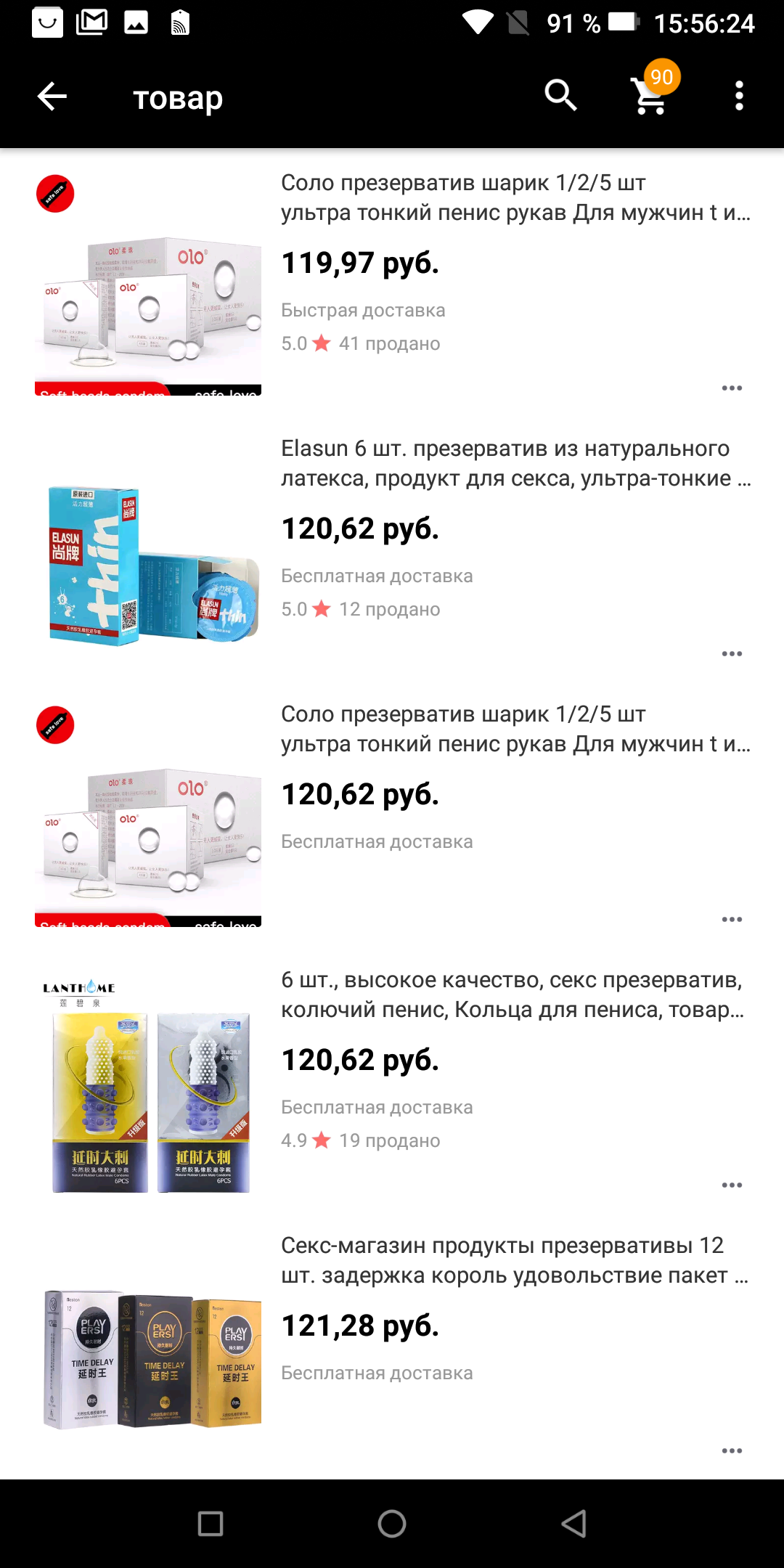Image resolution: width=784 pixels, height=1568 pixels.
Task: Open the search magnifier icon
Action: point(560,96)
